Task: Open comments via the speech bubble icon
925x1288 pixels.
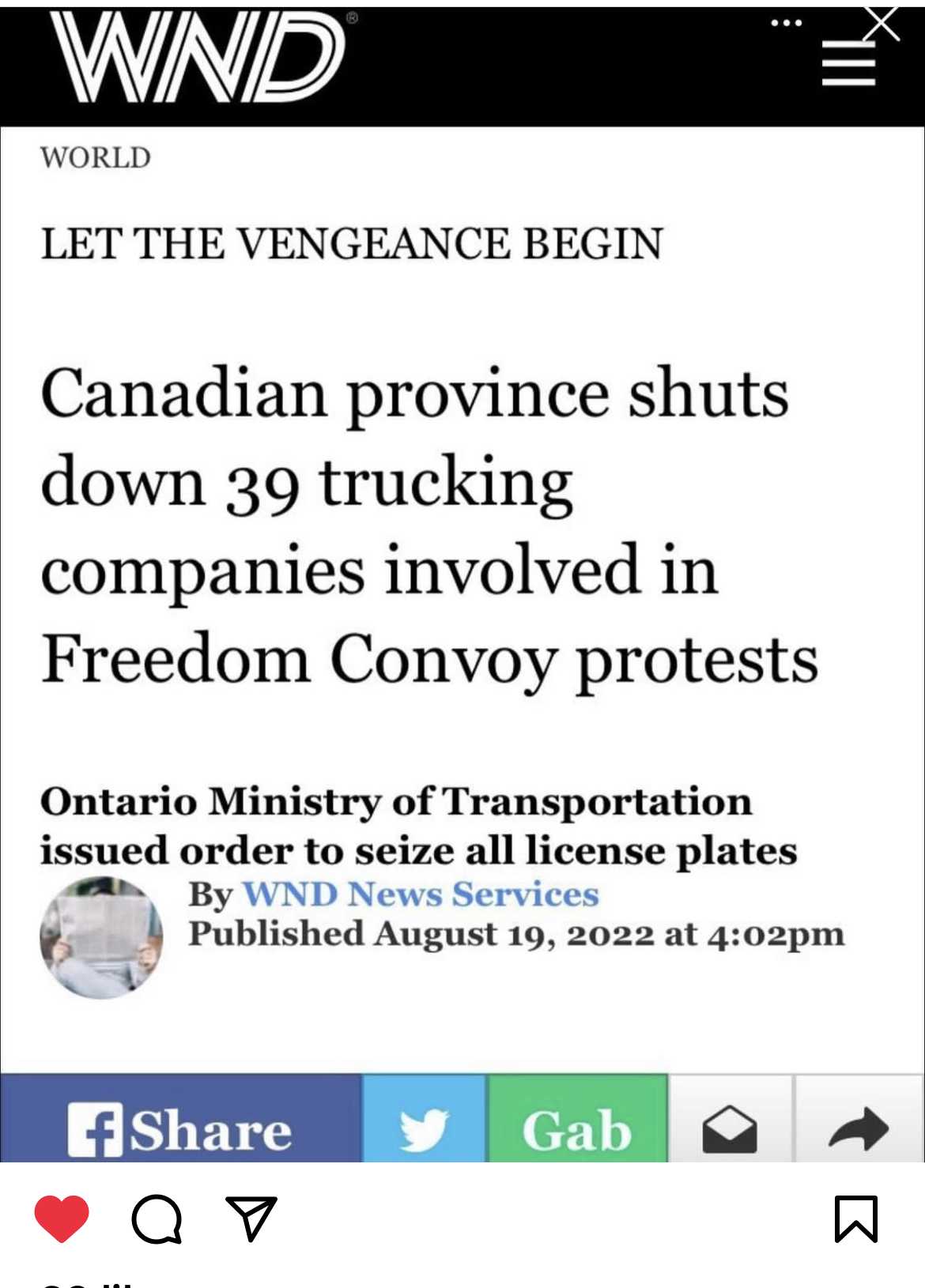Action: (157, 1218)
